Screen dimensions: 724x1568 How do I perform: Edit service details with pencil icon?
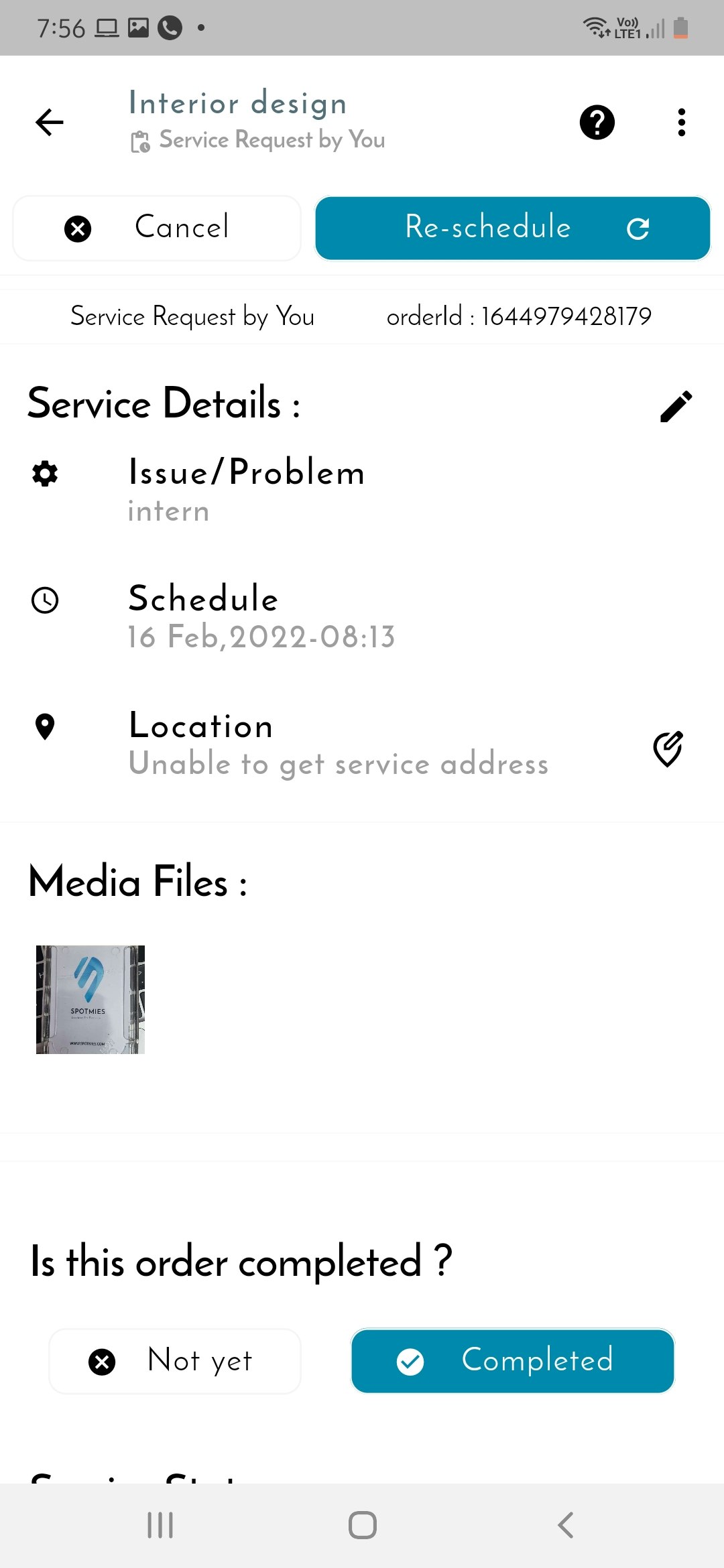click(676, 406)
